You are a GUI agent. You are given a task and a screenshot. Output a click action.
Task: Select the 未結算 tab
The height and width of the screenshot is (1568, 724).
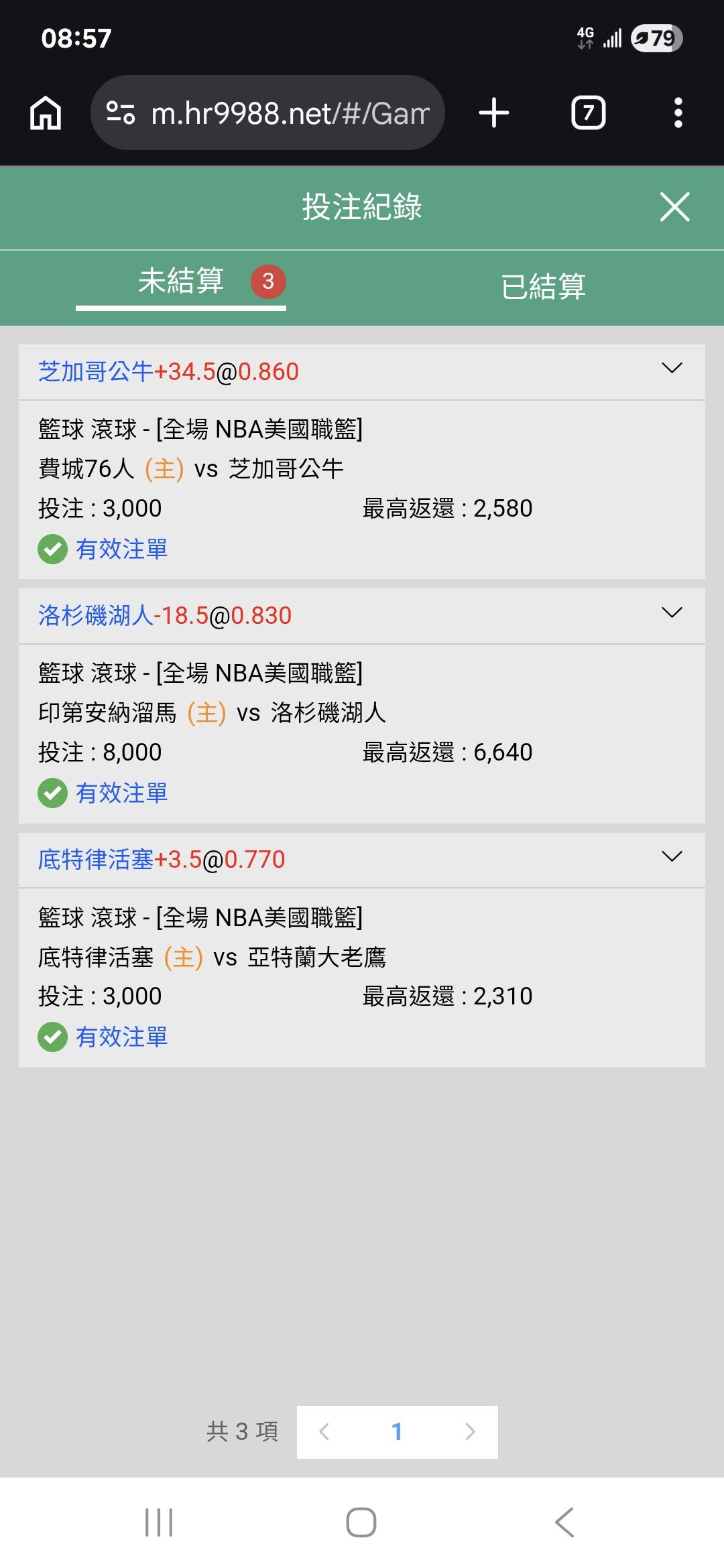(x=181, y=281)
